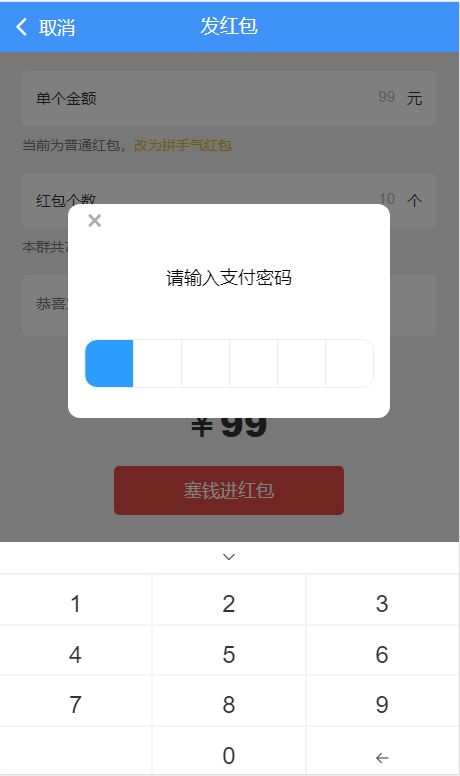The image size is (460, 776).
Task: Enter digit 7 on the keypad
Action: (75, 705)
